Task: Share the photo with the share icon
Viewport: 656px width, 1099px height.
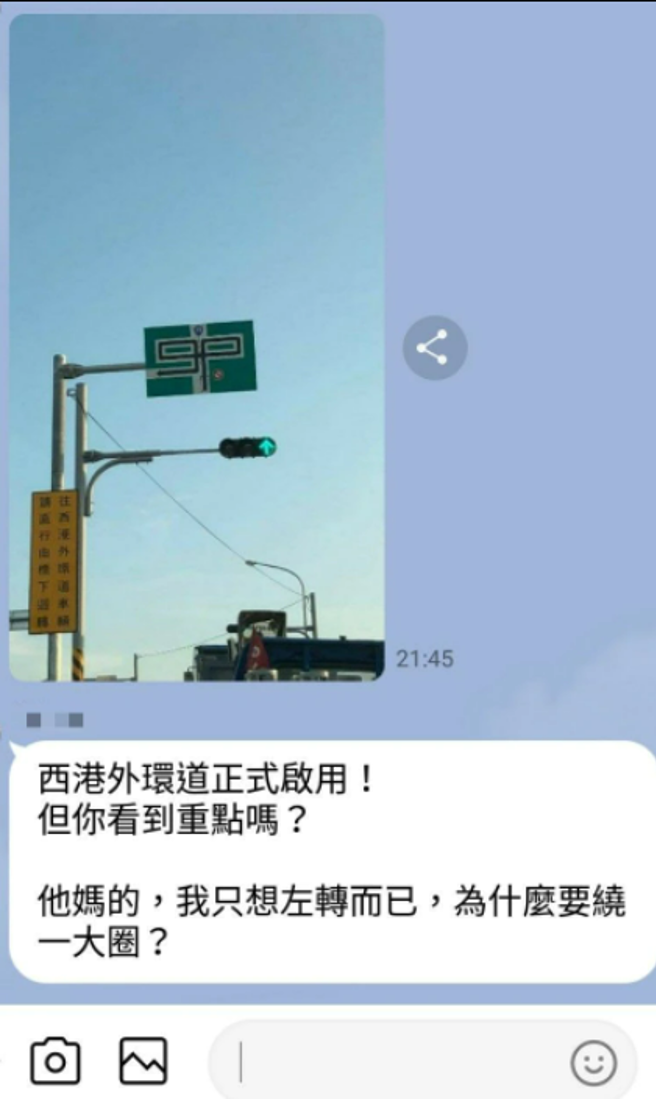Action: click(435, 348)
